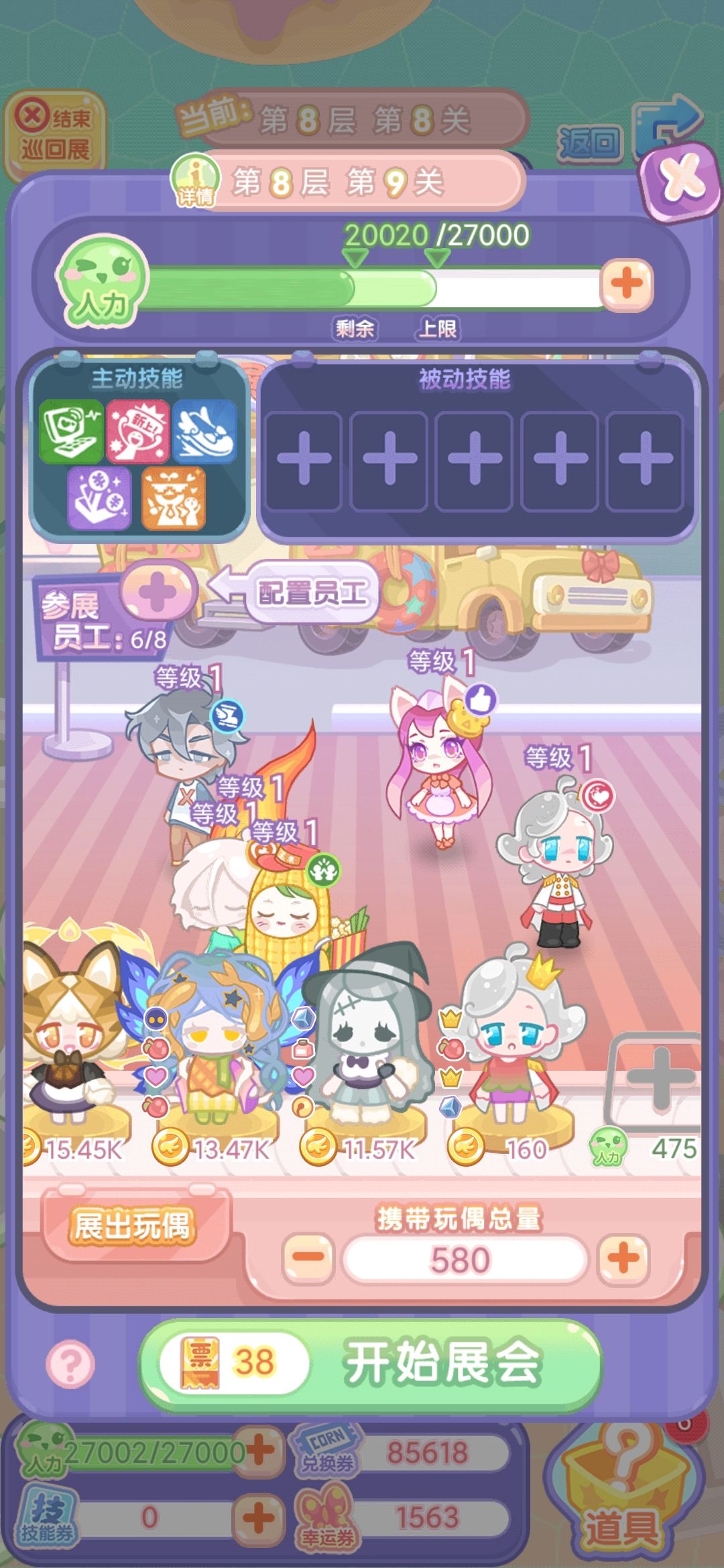
Task: Open the 详情 details info icon
Action: (194, 182)
